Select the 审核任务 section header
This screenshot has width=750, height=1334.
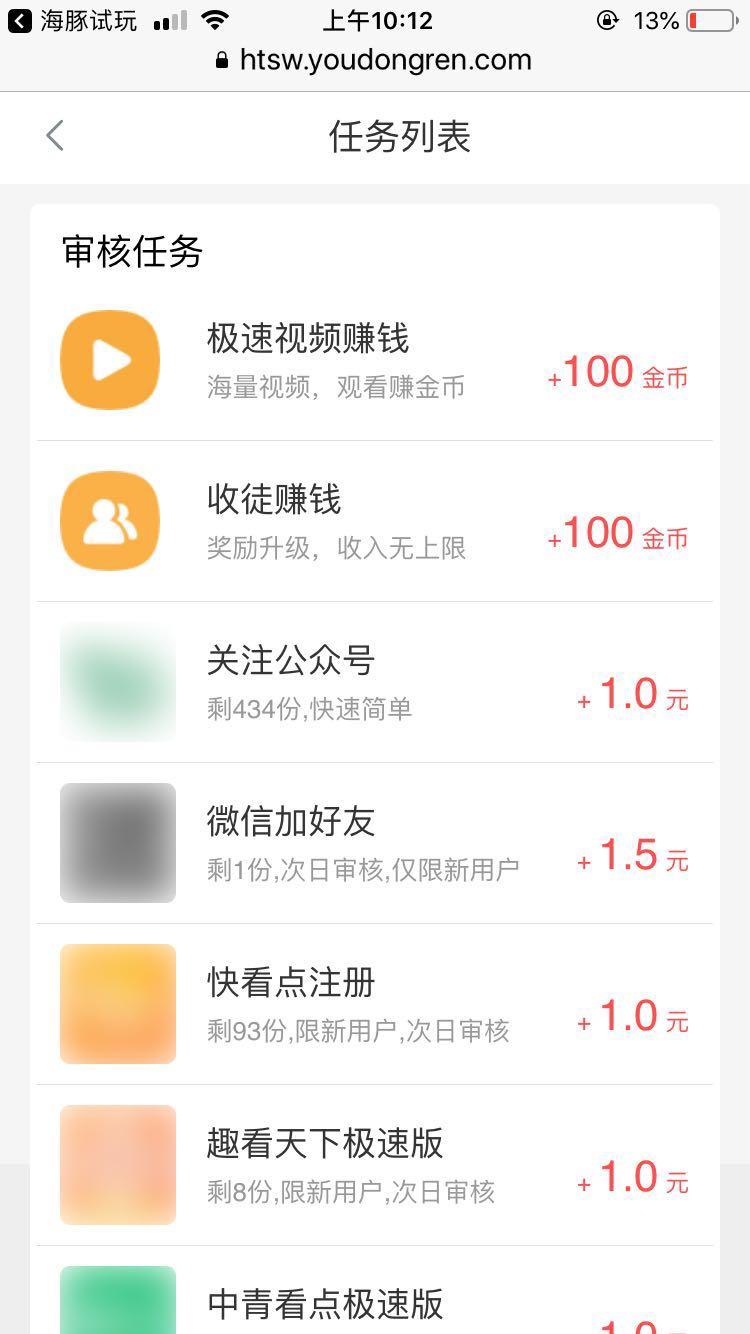[130, 253]
